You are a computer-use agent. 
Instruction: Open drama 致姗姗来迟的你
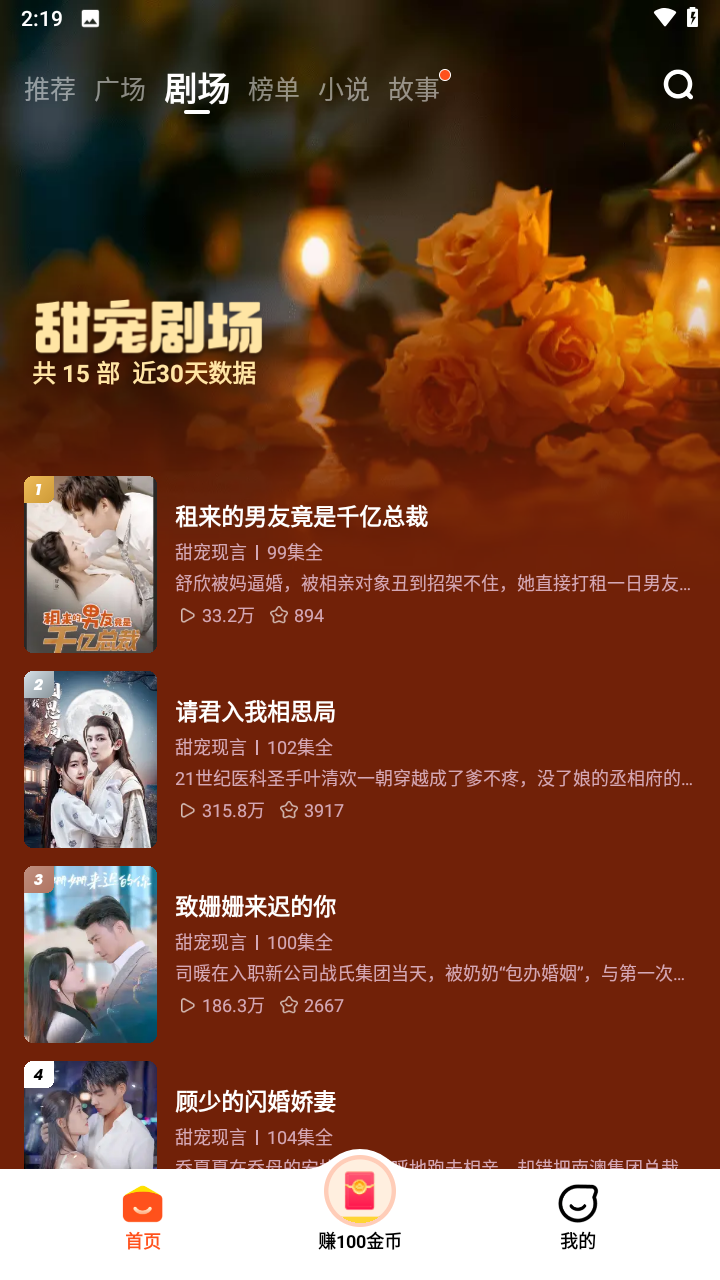(x=255, y=906)
